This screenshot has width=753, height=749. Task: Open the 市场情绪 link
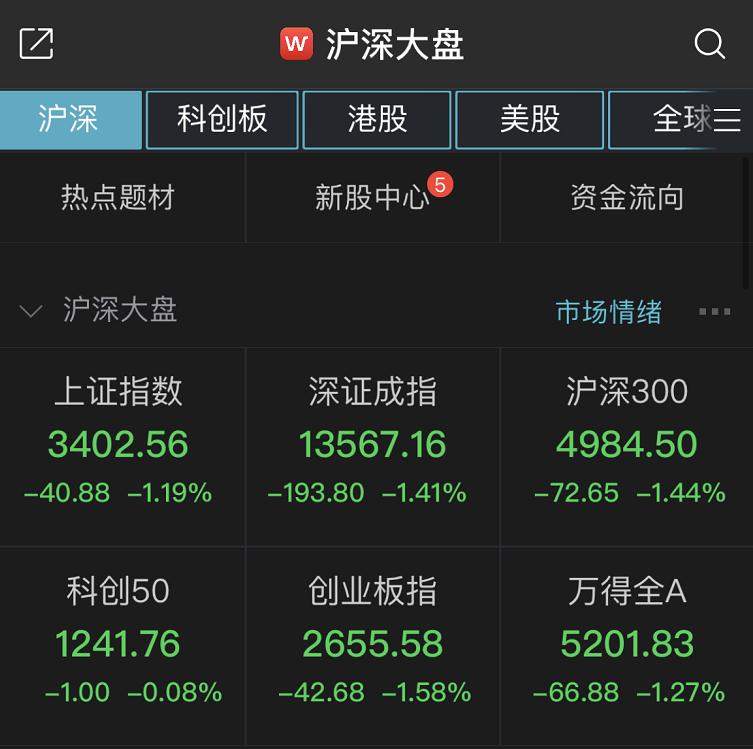click(x=608, y=312)
